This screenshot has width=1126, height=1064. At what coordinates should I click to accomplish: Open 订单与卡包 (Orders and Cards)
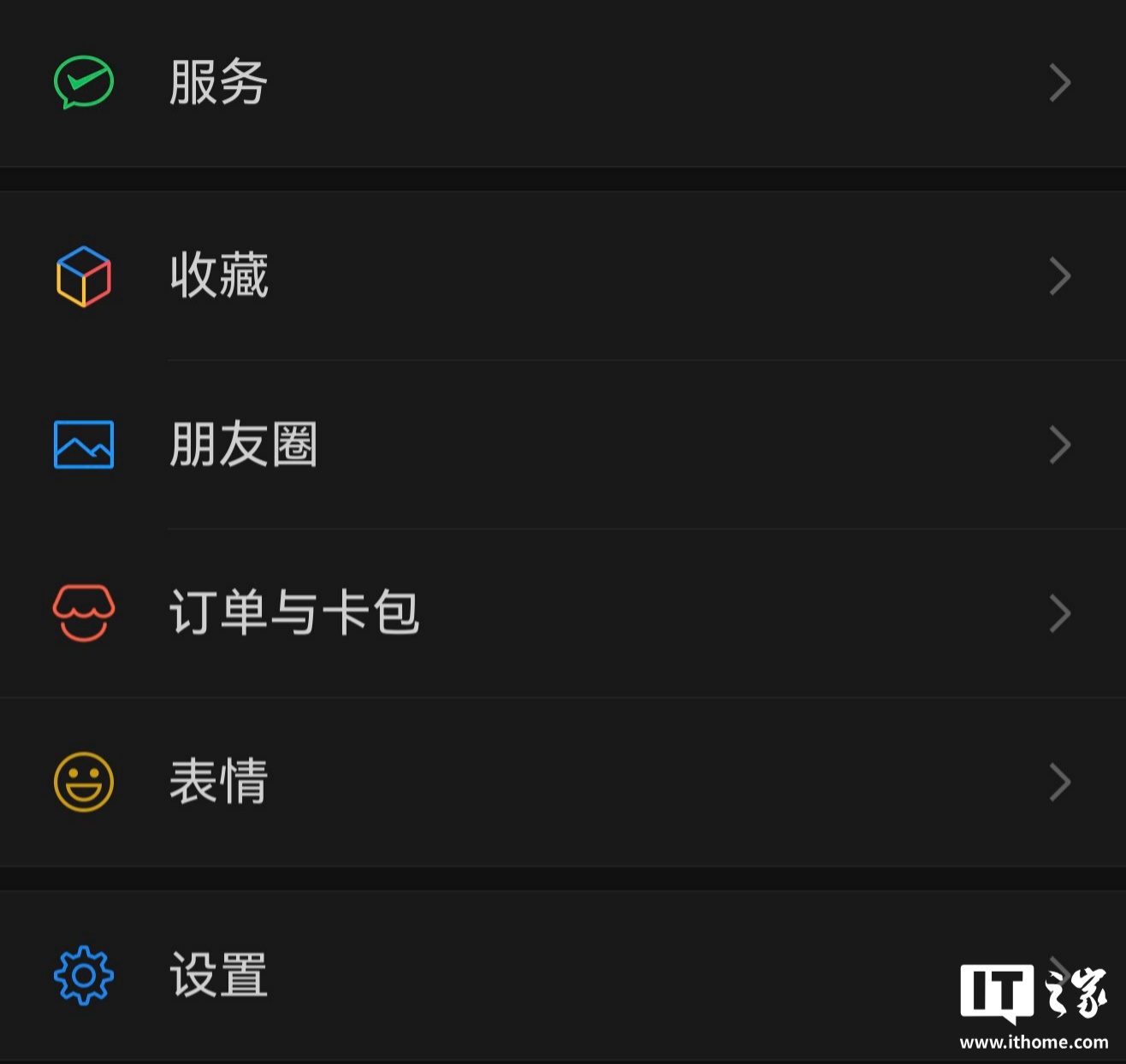coord(293,612)
